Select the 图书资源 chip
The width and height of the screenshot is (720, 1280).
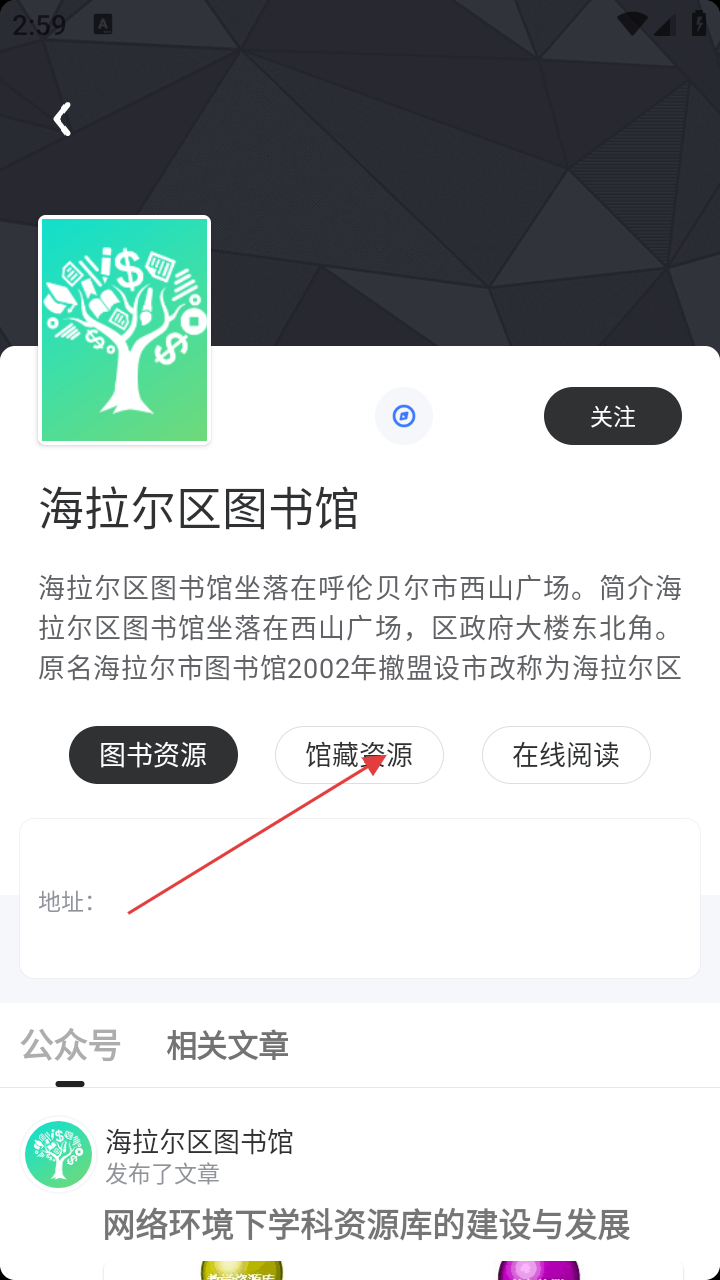153,755
